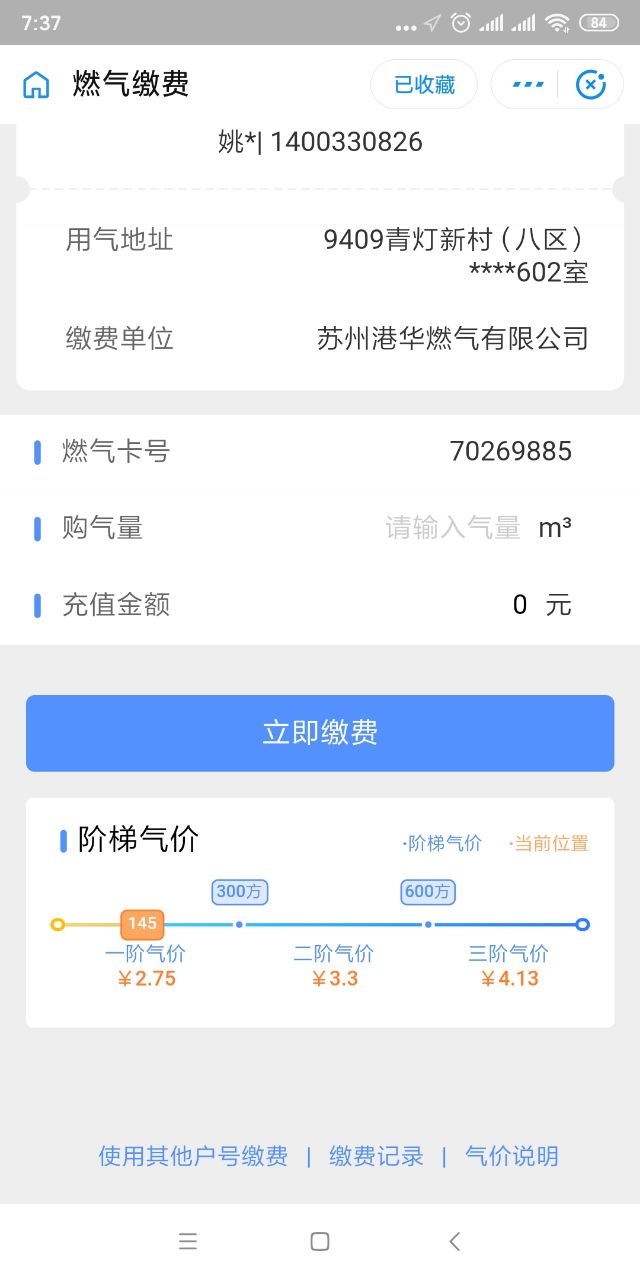Tap the 已收藏 favorited button

pos(424,85)
